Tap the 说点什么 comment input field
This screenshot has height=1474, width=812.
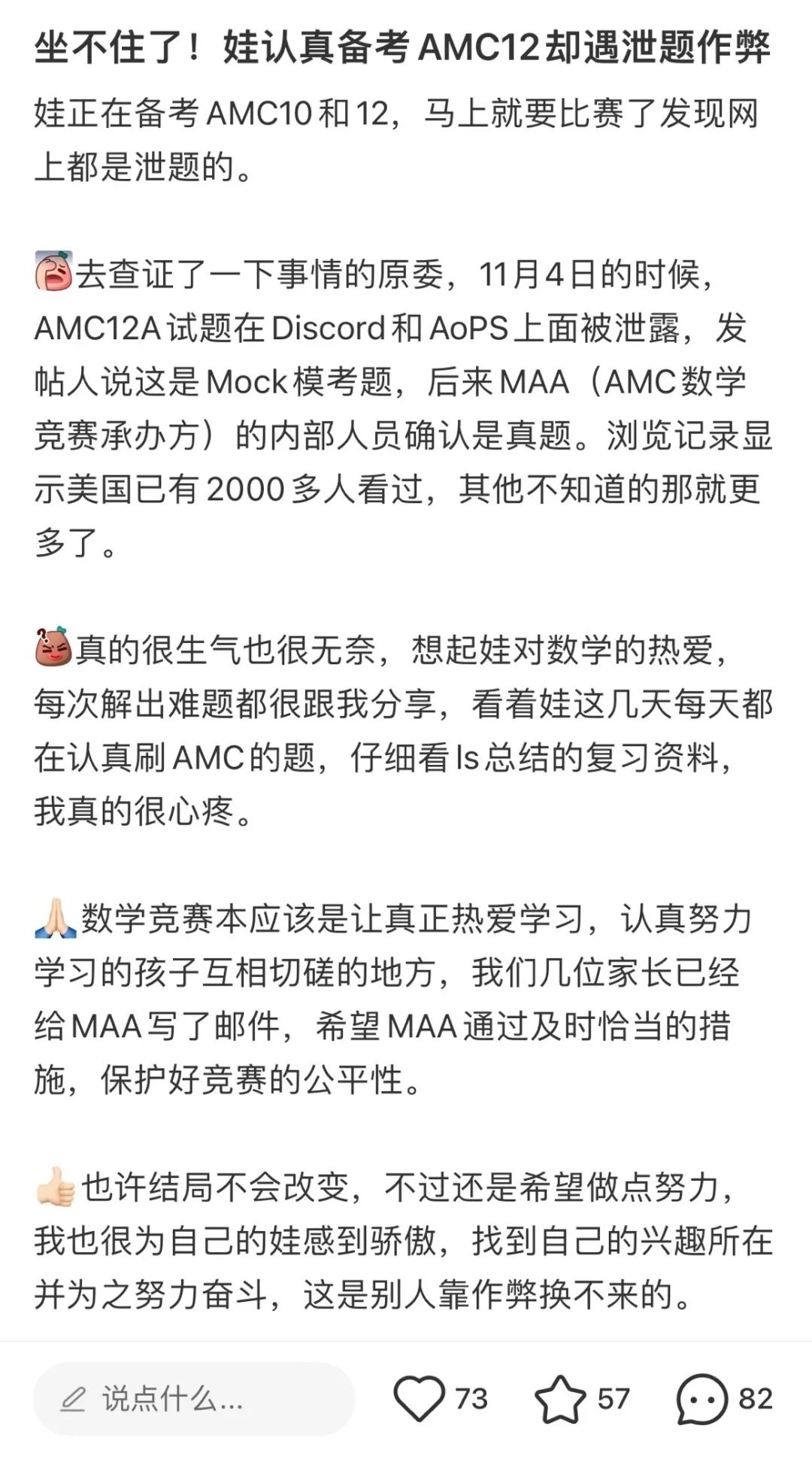click(193, 1399)
